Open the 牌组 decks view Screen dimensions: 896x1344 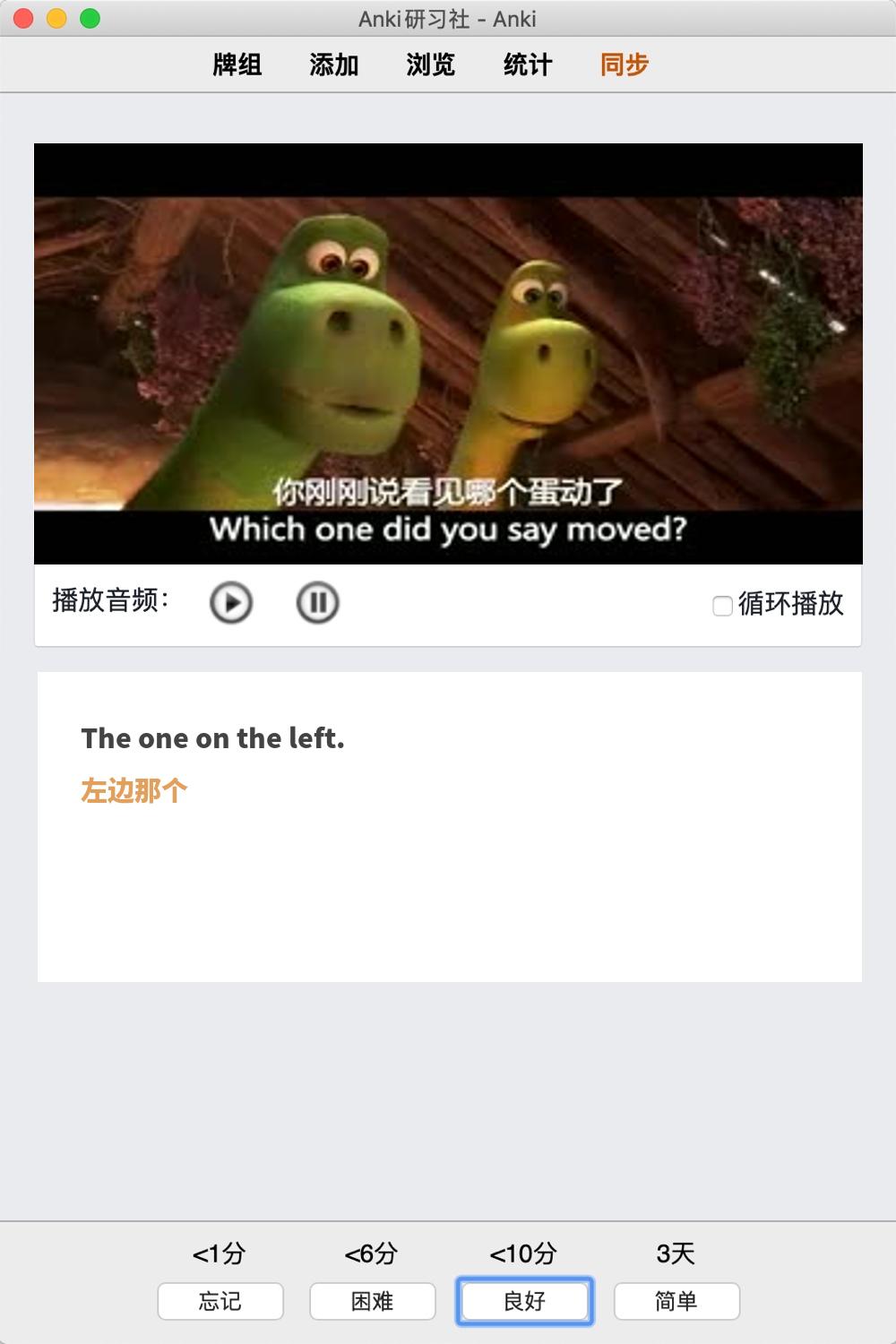click(x=237, y=65)
